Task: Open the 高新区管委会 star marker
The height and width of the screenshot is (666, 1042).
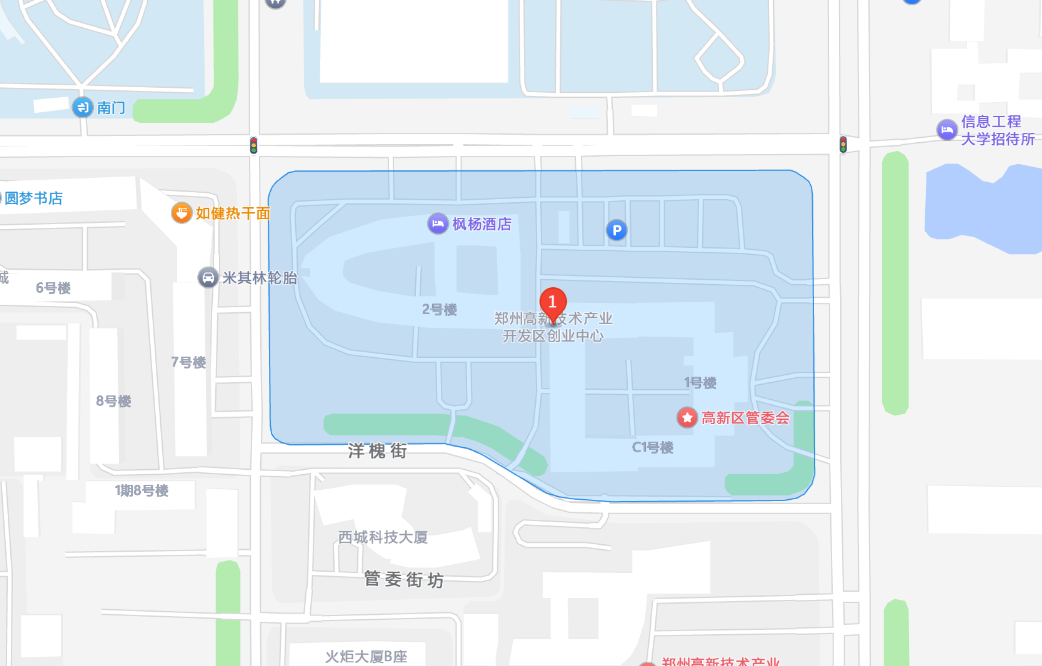Action: pos(687,417)
